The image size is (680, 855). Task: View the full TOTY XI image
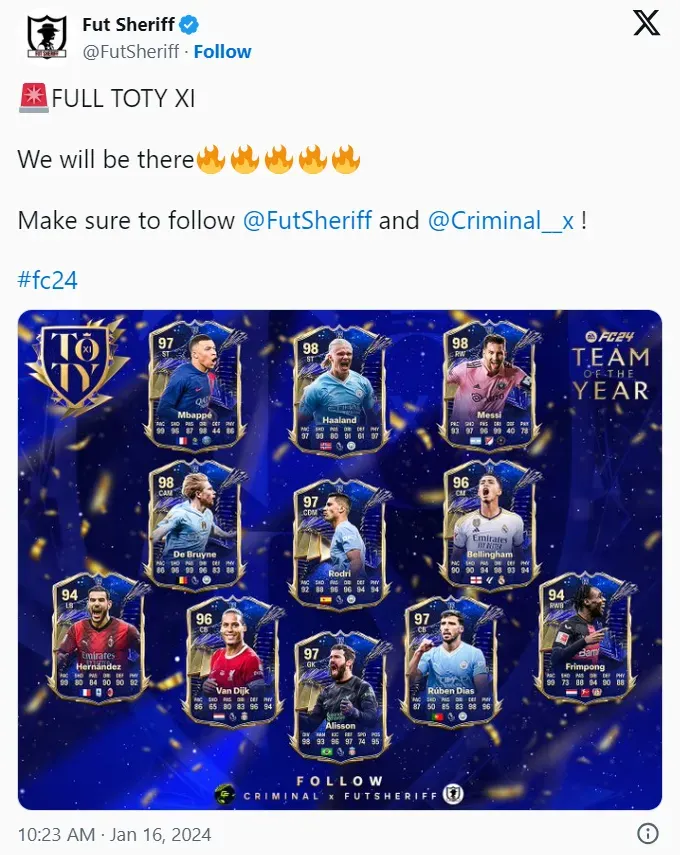[x=340, y=560]
